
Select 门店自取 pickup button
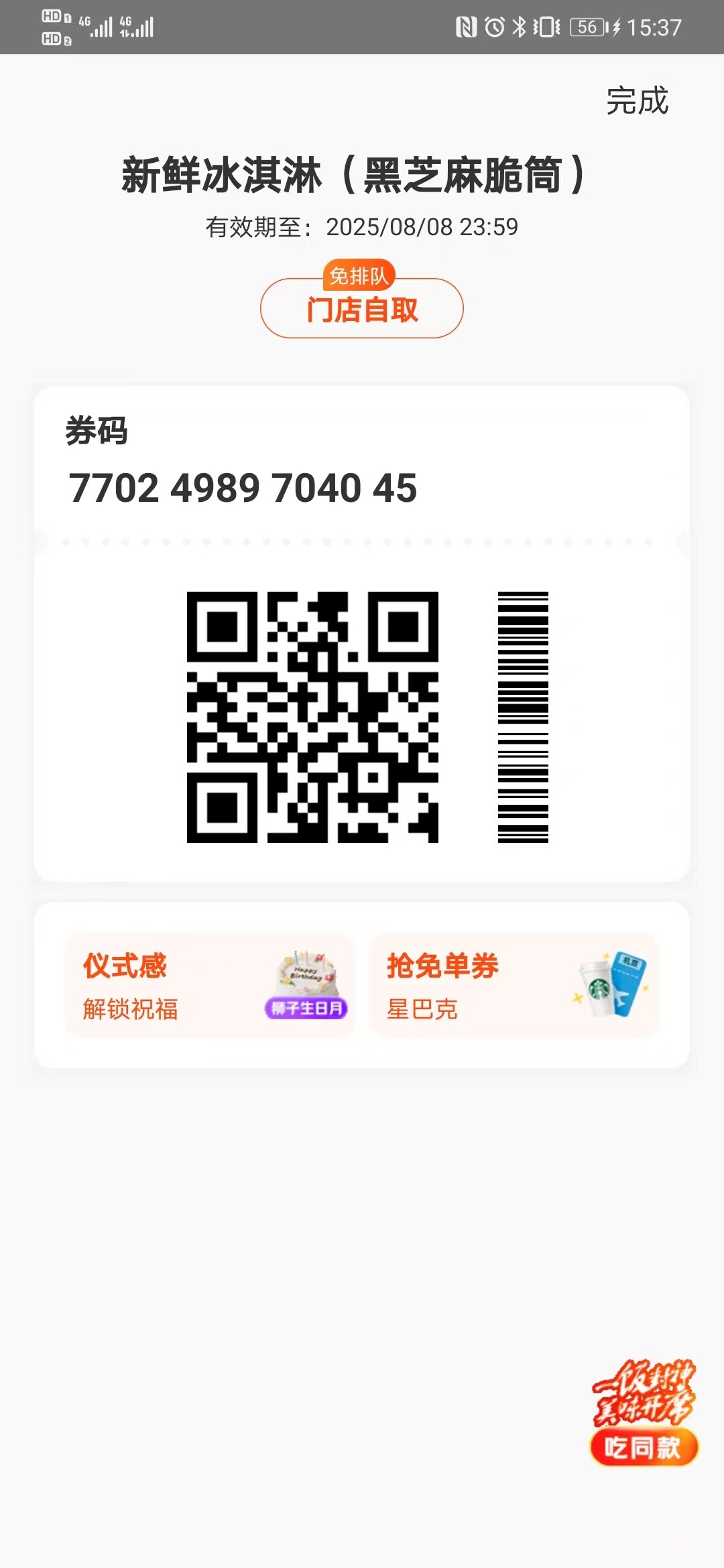pyautogui.click(x=362, y=308)
